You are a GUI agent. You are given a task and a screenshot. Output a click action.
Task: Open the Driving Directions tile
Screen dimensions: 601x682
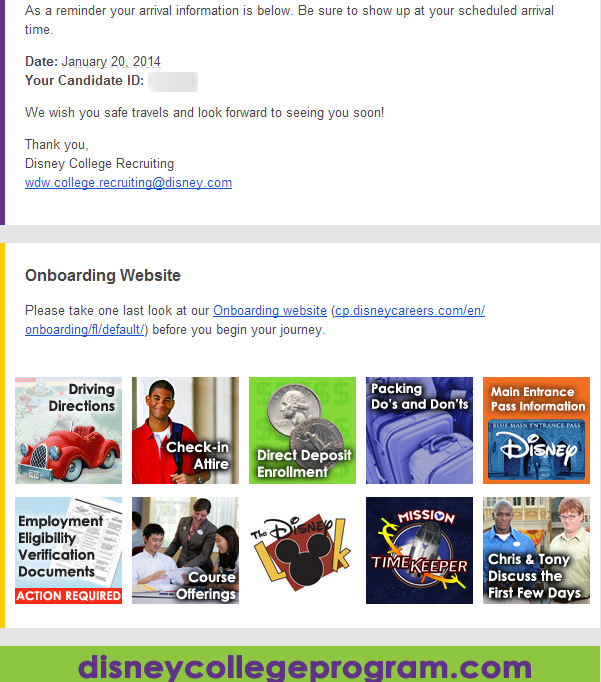[x=68, y=430]
